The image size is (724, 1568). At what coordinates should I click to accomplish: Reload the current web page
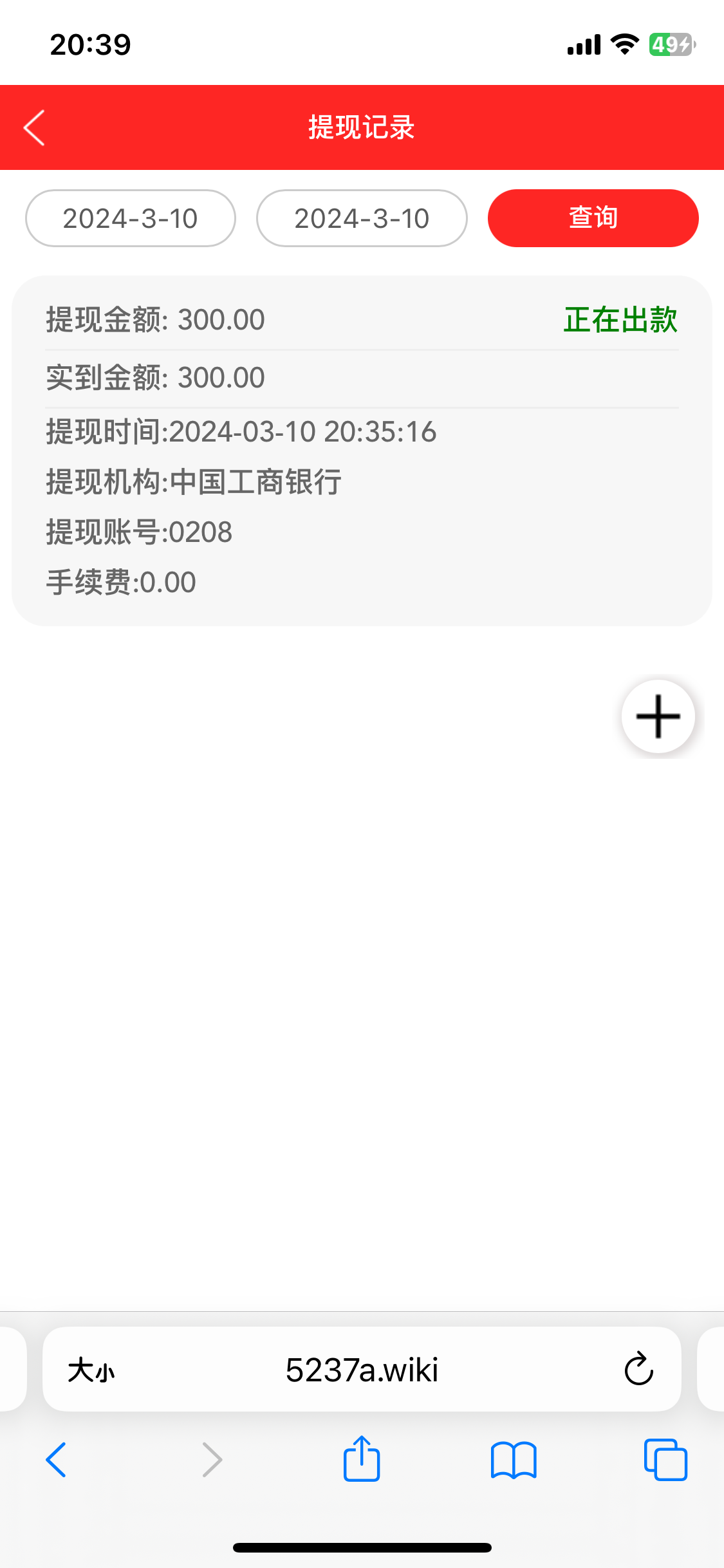click(638, 1370)
